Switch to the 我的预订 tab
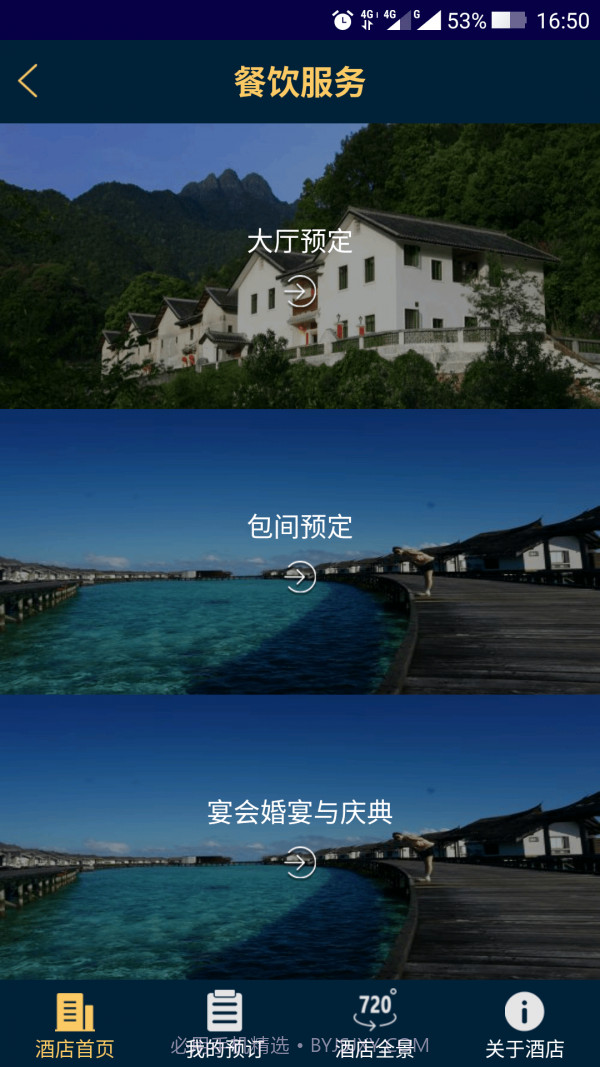The width and height of the screenshot is (600, 1067). coord(225,1024)
